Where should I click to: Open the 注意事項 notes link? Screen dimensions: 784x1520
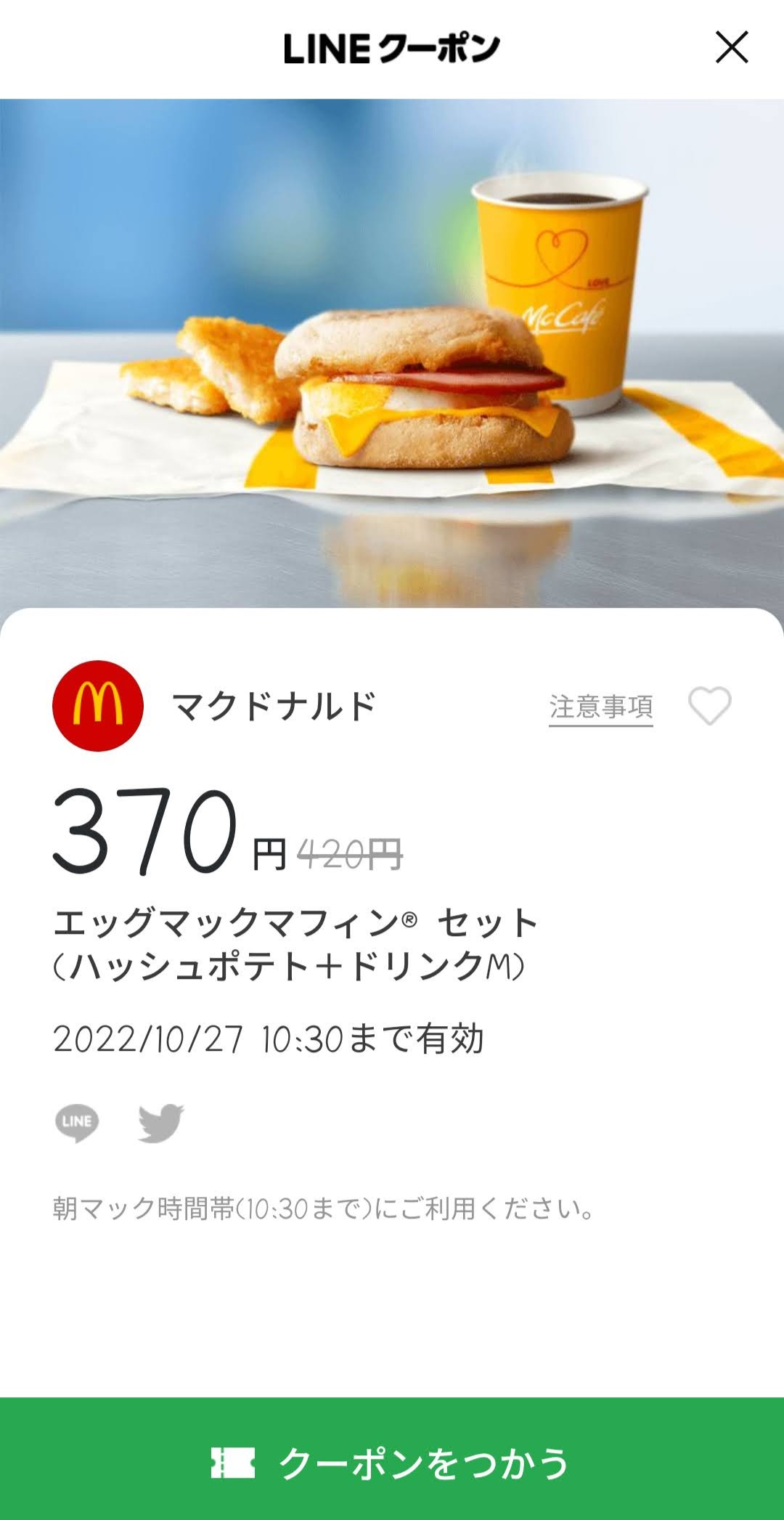[600, 707]
